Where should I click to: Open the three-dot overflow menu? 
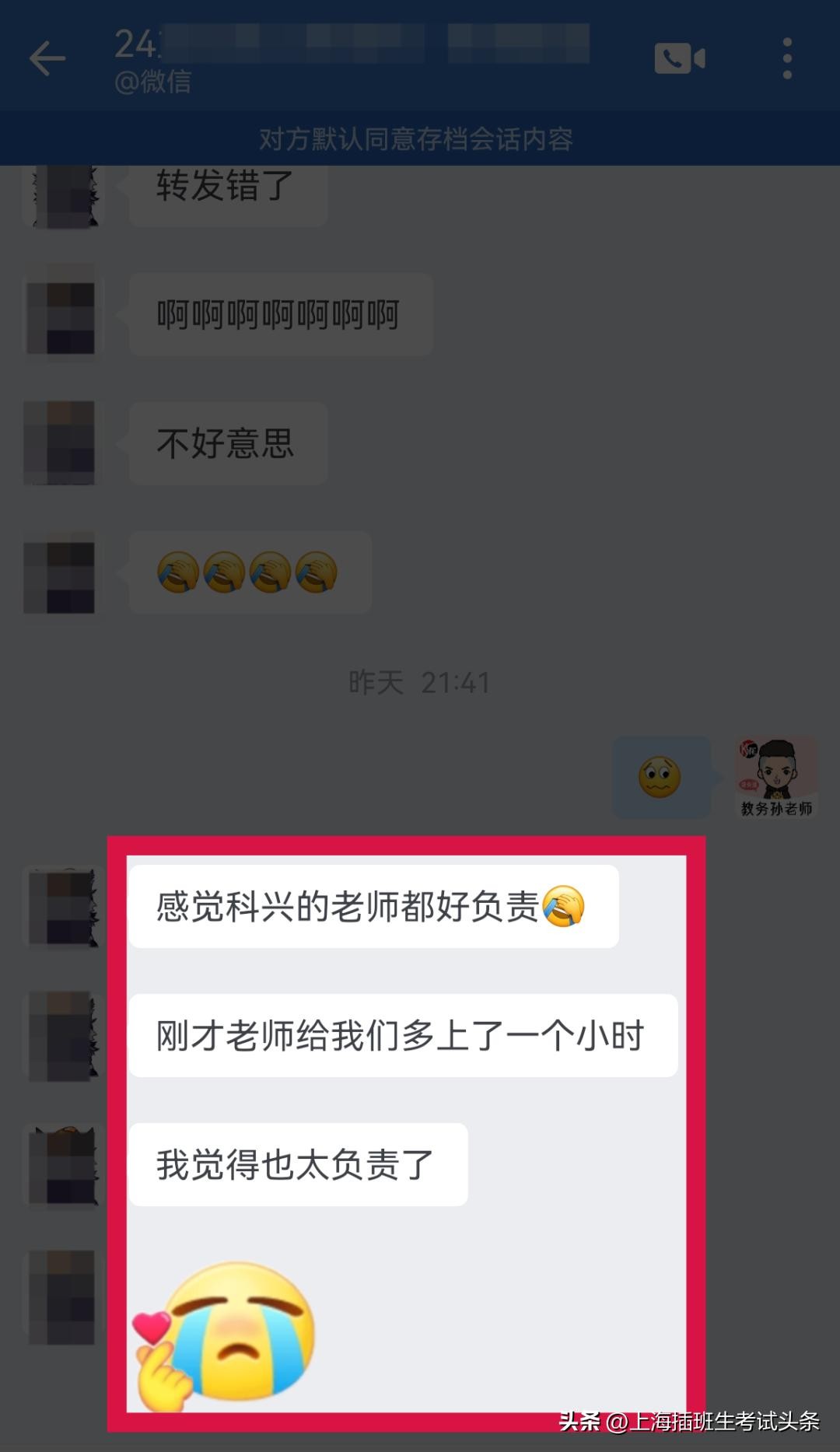787,59
